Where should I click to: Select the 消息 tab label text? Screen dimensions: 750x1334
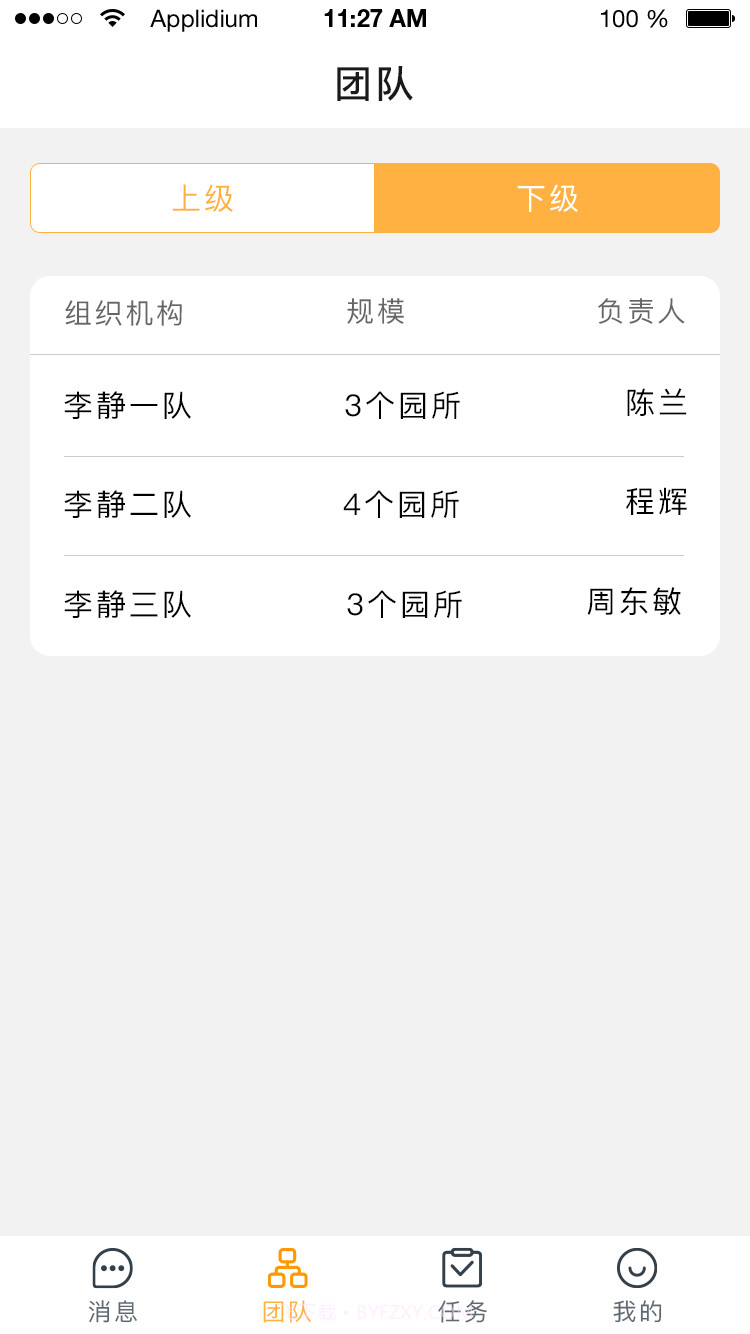click(x=112, y=1312)
